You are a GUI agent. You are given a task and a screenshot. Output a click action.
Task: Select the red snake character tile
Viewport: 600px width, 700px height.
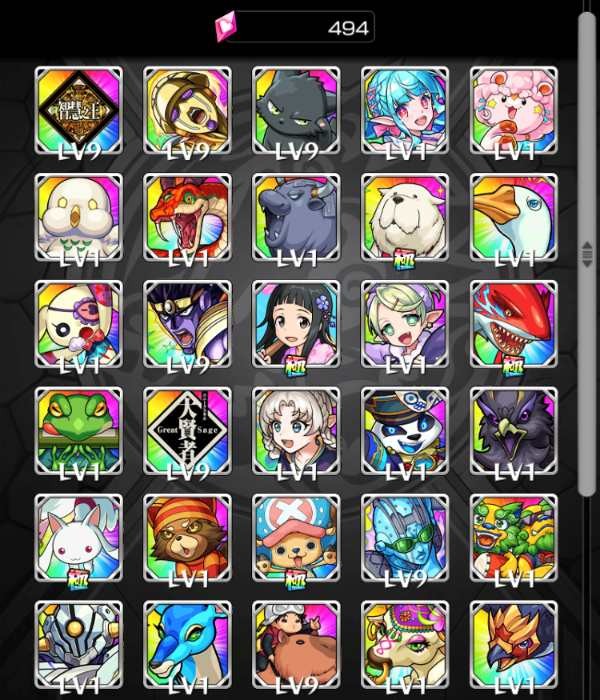click(187, 217)
